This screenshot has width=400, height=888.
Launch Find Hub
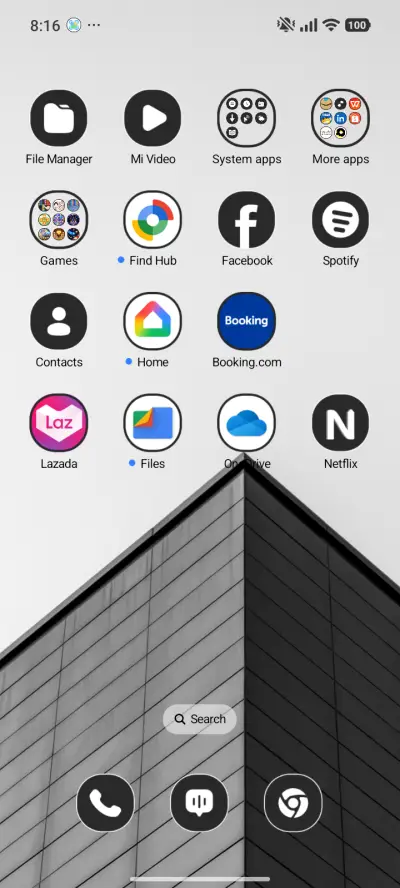(152, 220)
